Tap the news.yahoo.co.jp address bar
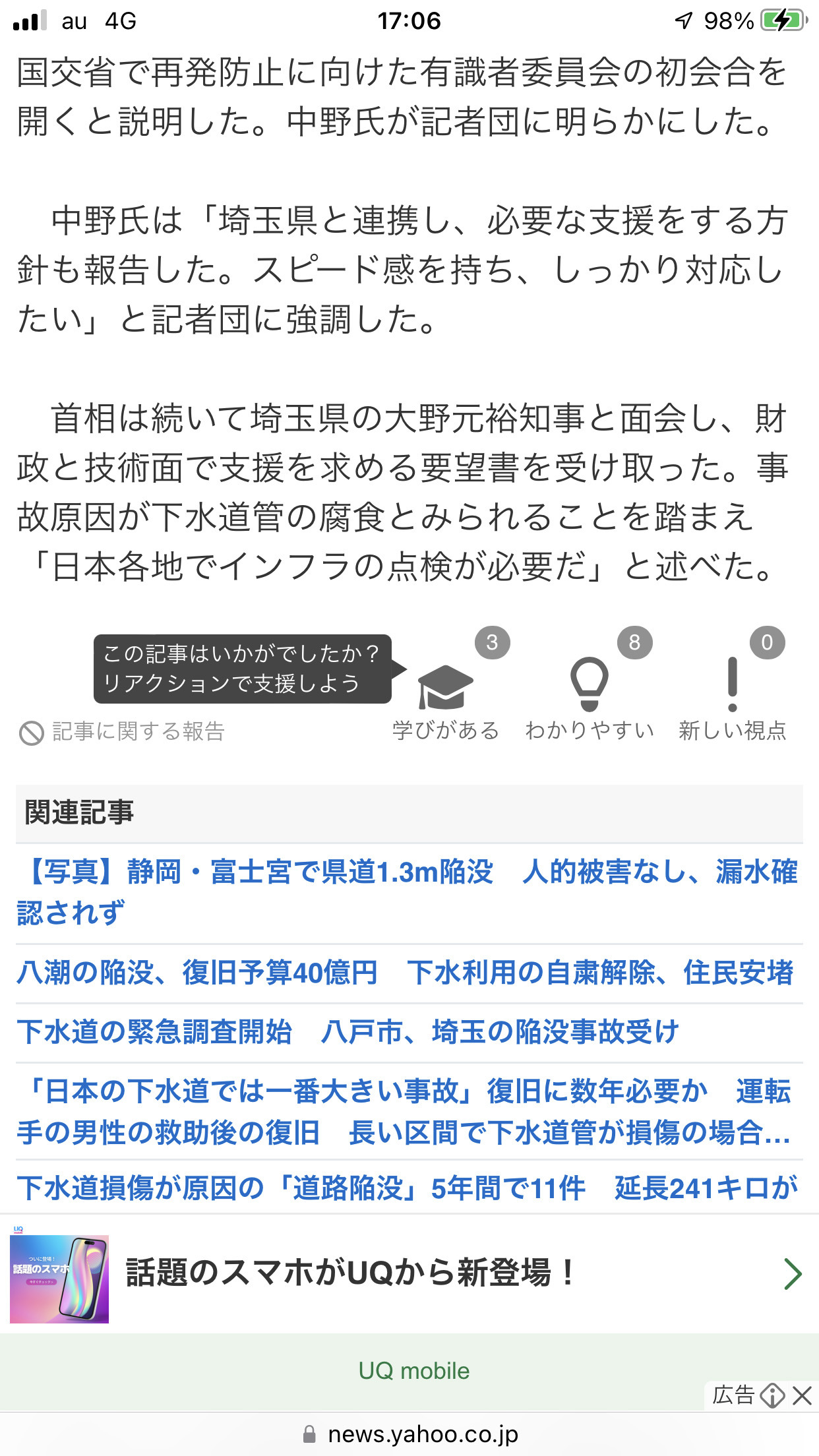Viewport: 819px width, 1456px height. 409,1434
